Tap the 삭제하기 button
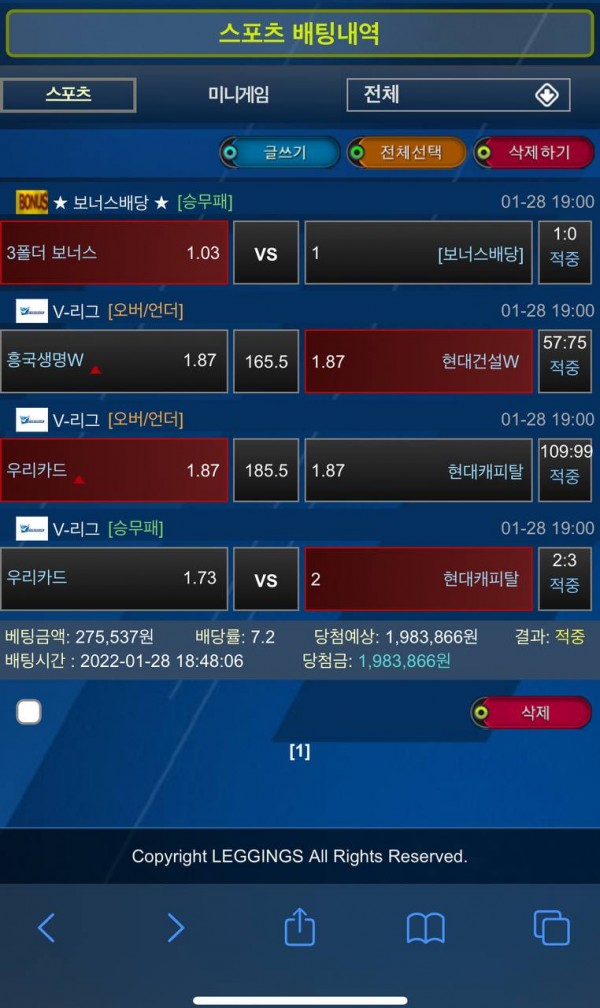Screen dimensions: 600x1008 [x=534, y=153]
